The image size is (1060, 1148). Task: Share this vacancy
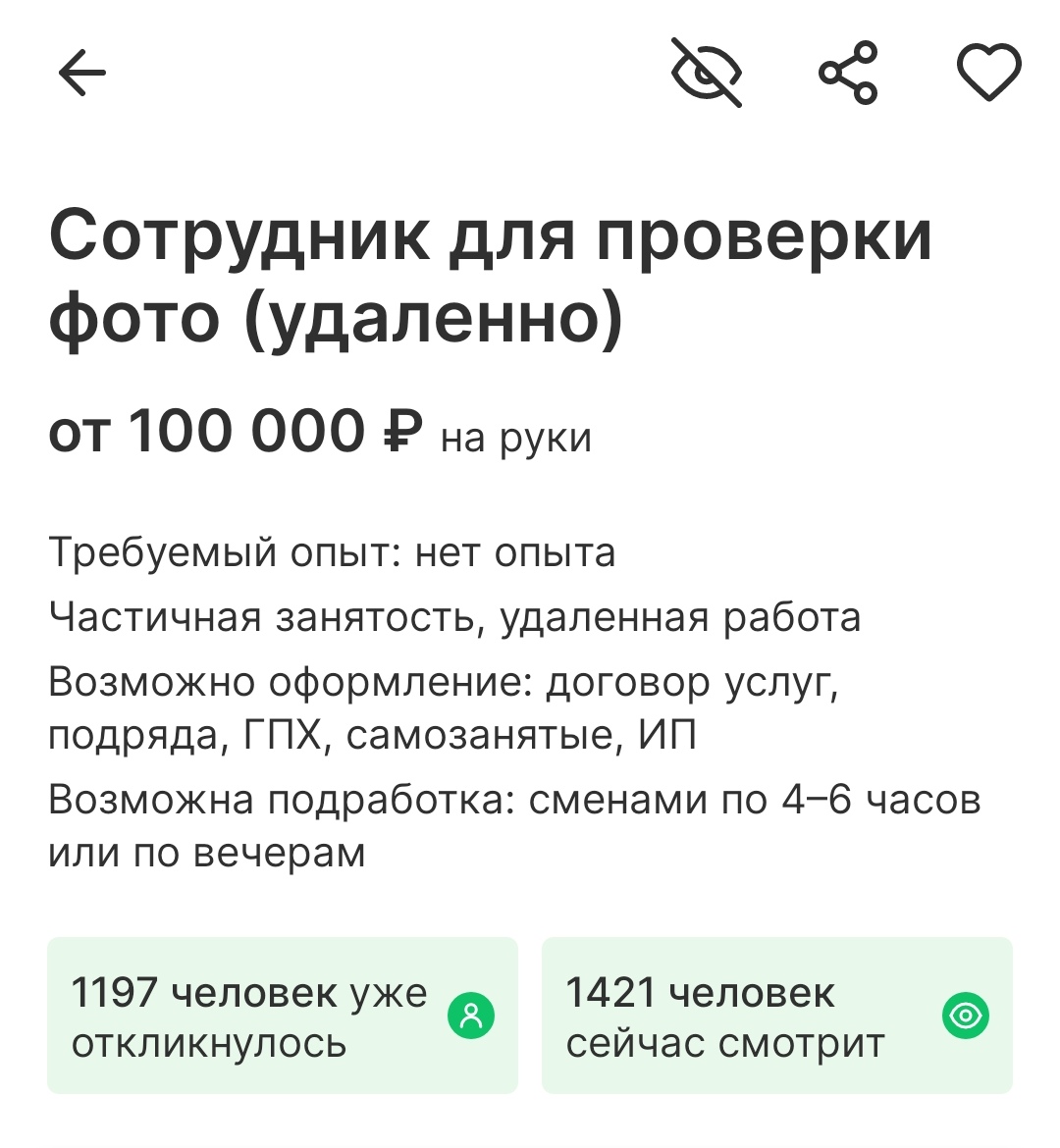848,73
